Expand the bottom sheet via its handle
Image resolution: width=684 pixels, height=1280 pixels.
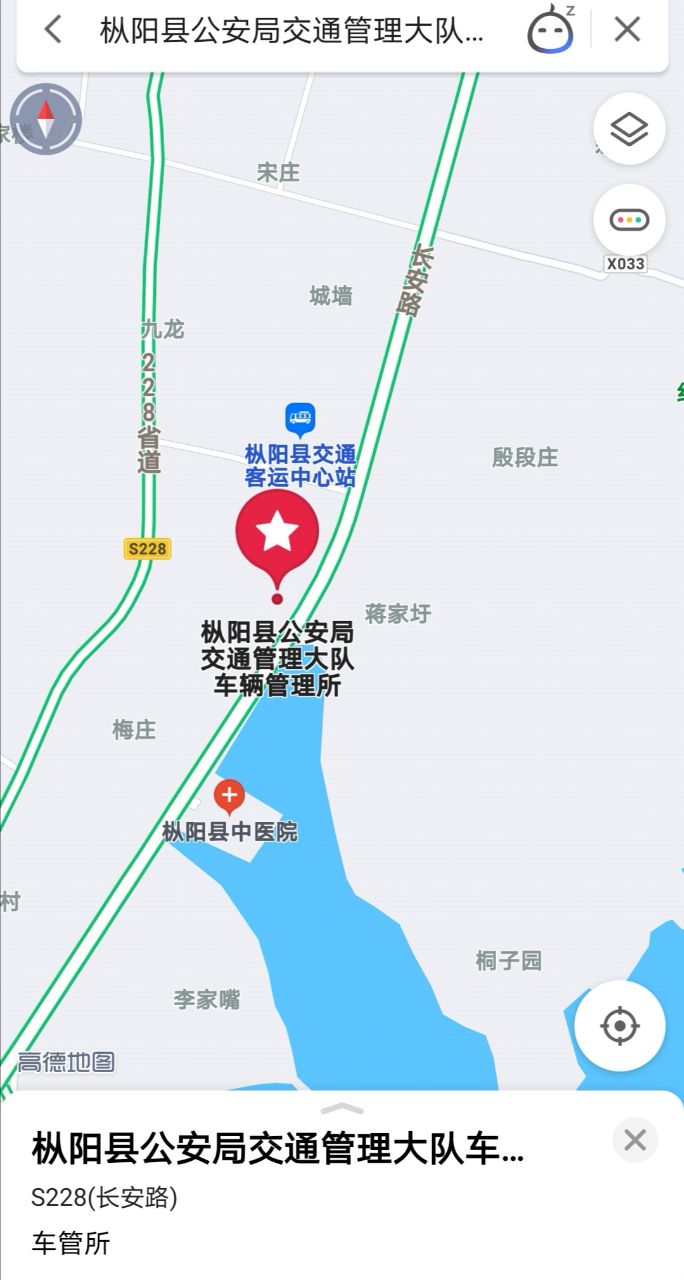[342, 1108]
